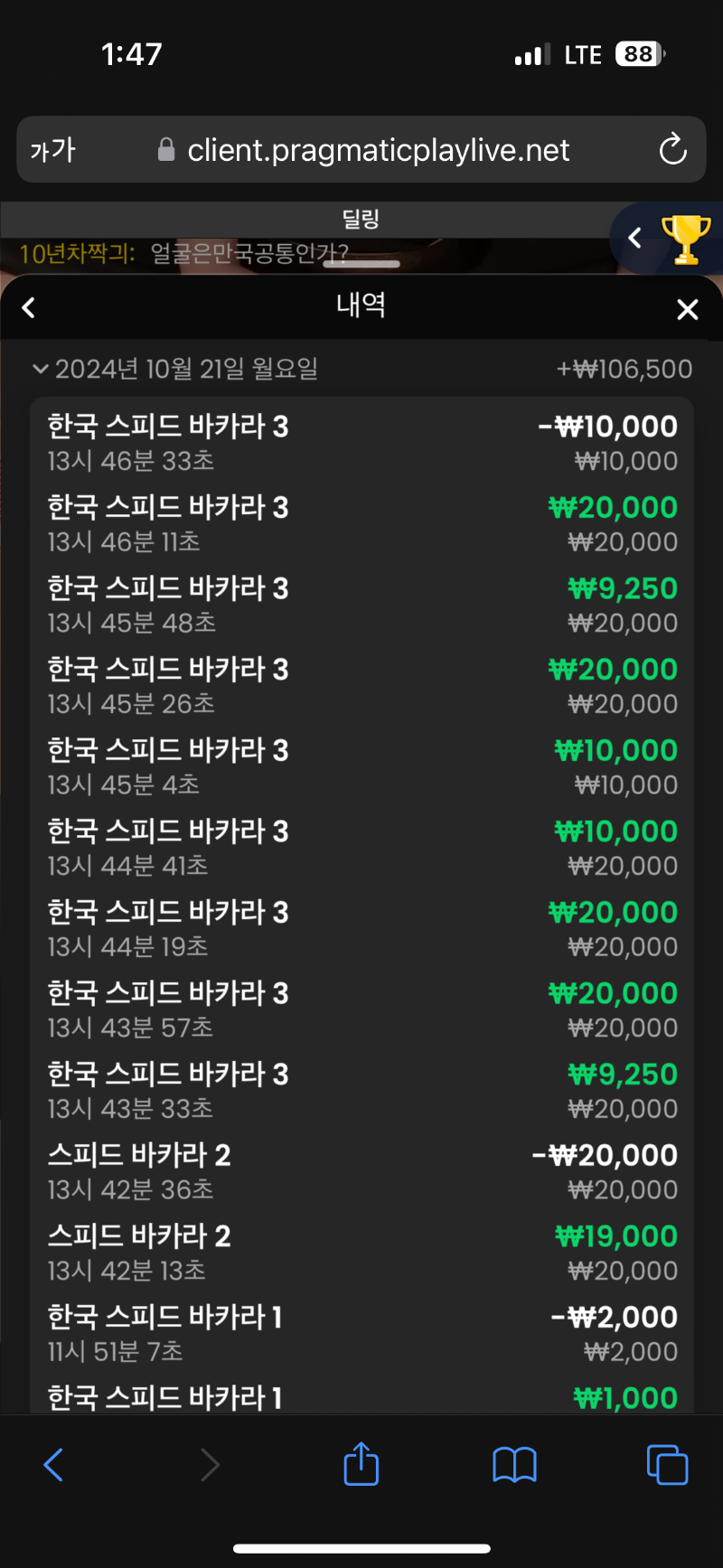Show all open Safari tabs

(x=667, y=1465)
